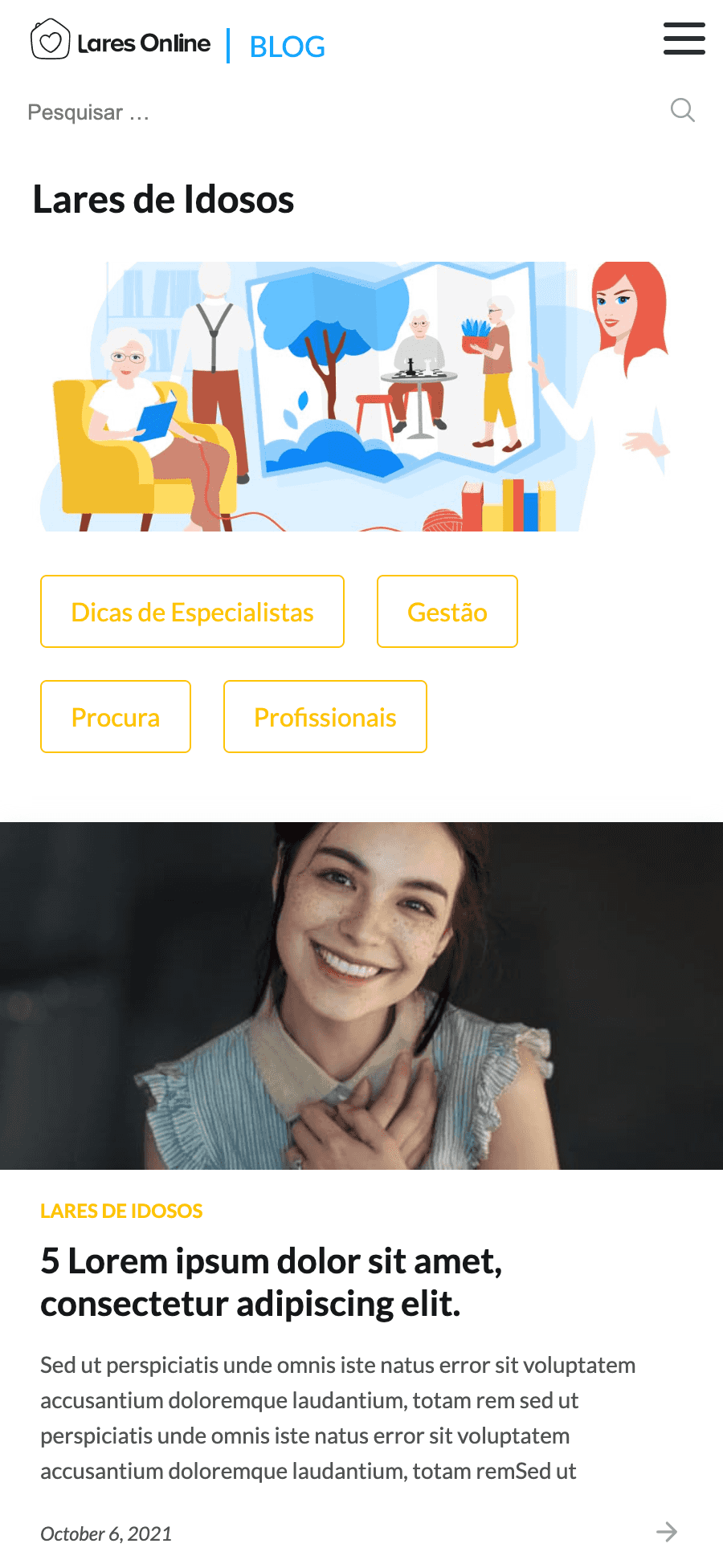Click the house-and-heart logo icon
The height and width of the screenshot is (1568, 723).
click(50, 40)
